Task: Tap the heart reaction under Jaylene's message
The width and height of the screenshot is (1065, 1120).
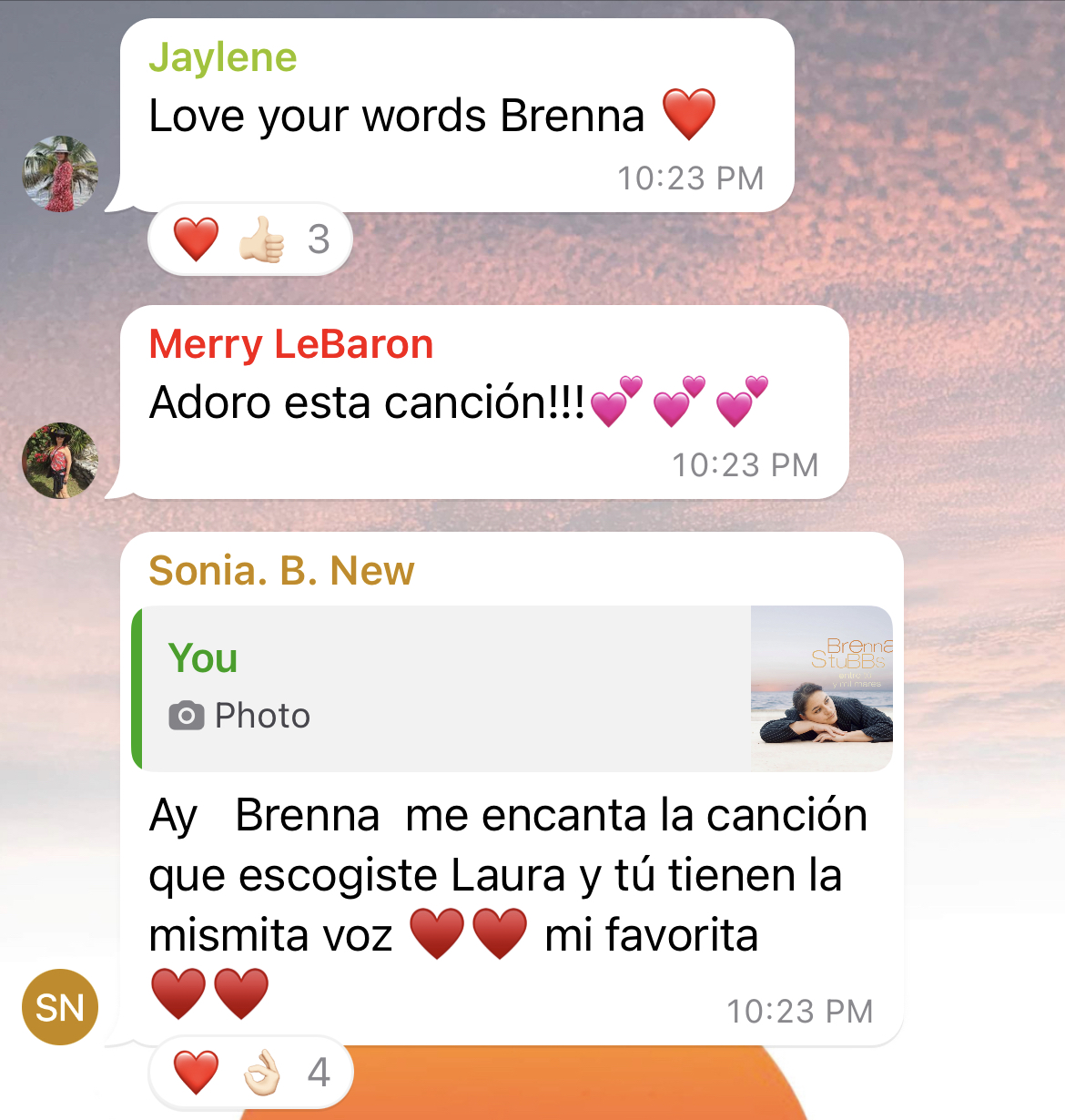Action: 196,239
